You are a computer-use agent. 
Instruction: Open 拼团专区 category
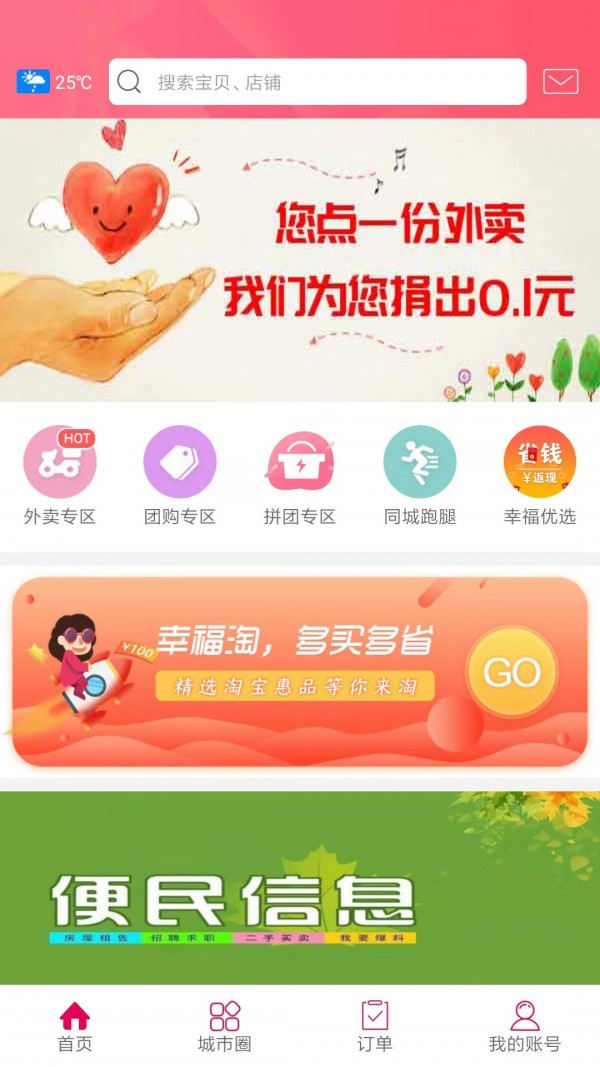tap(300, 474)
